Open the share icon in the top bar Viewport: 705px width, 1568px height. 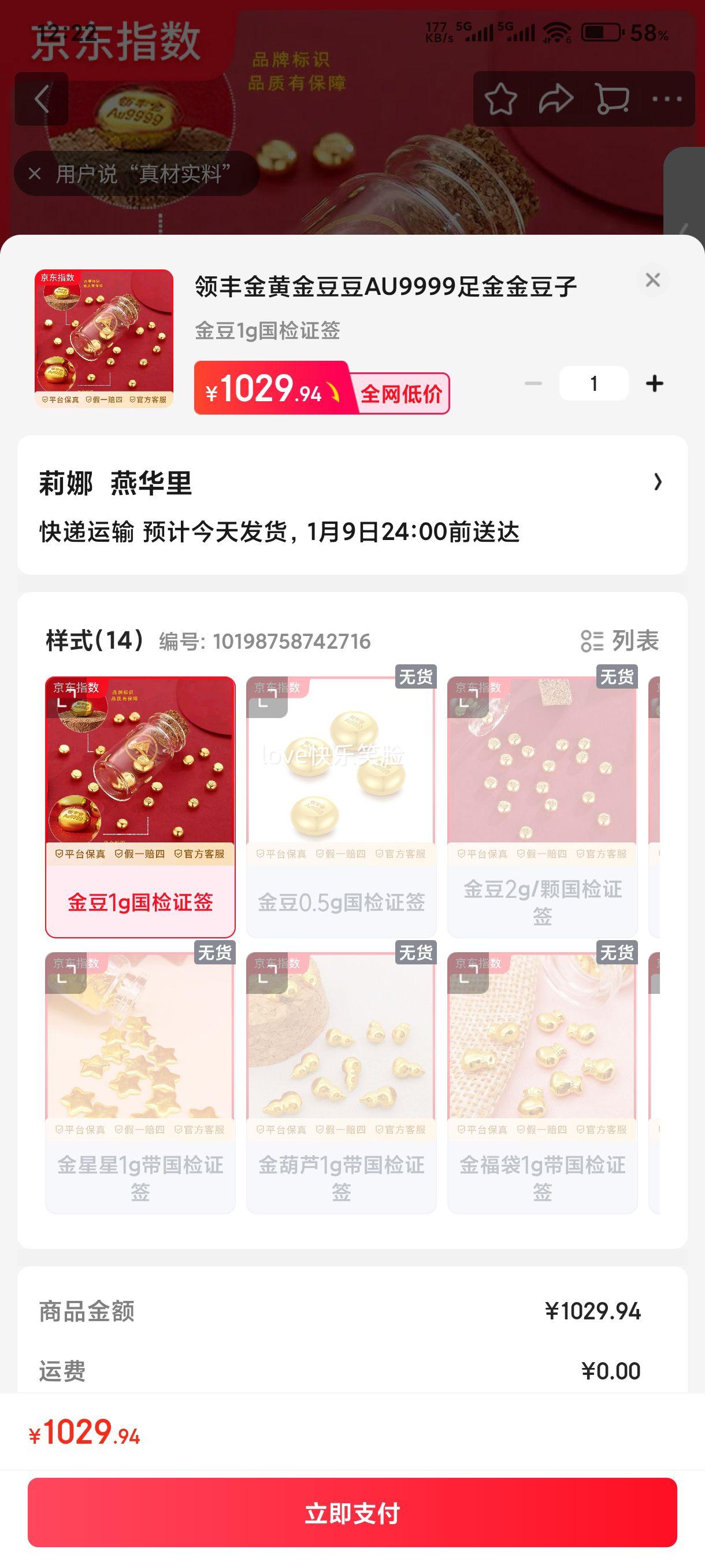pyautogui.click(x=555, y=99)
